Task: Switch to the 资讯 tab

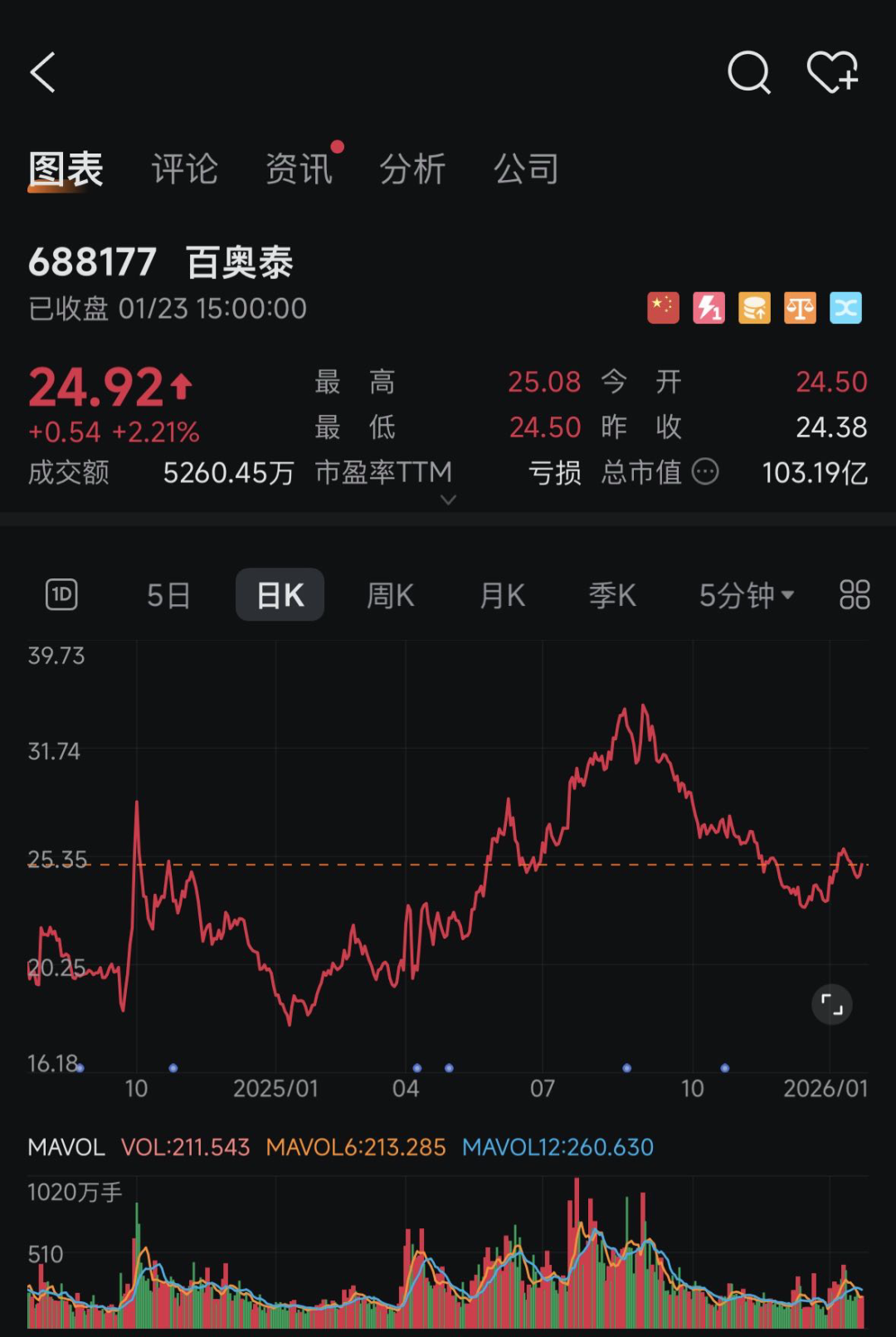Action: [x=299, y=169]
